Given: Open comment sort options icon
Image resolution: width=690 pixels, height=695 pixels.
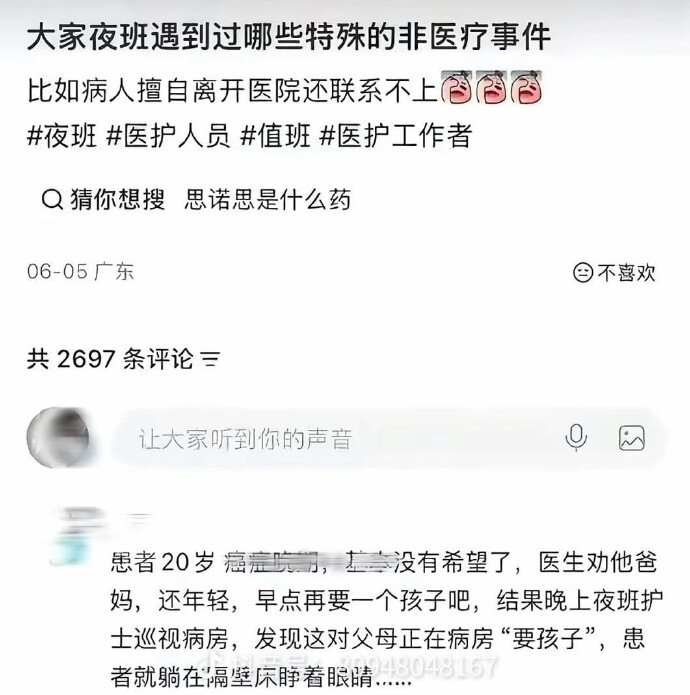Looking at the screenshot, I should point(211,359).
